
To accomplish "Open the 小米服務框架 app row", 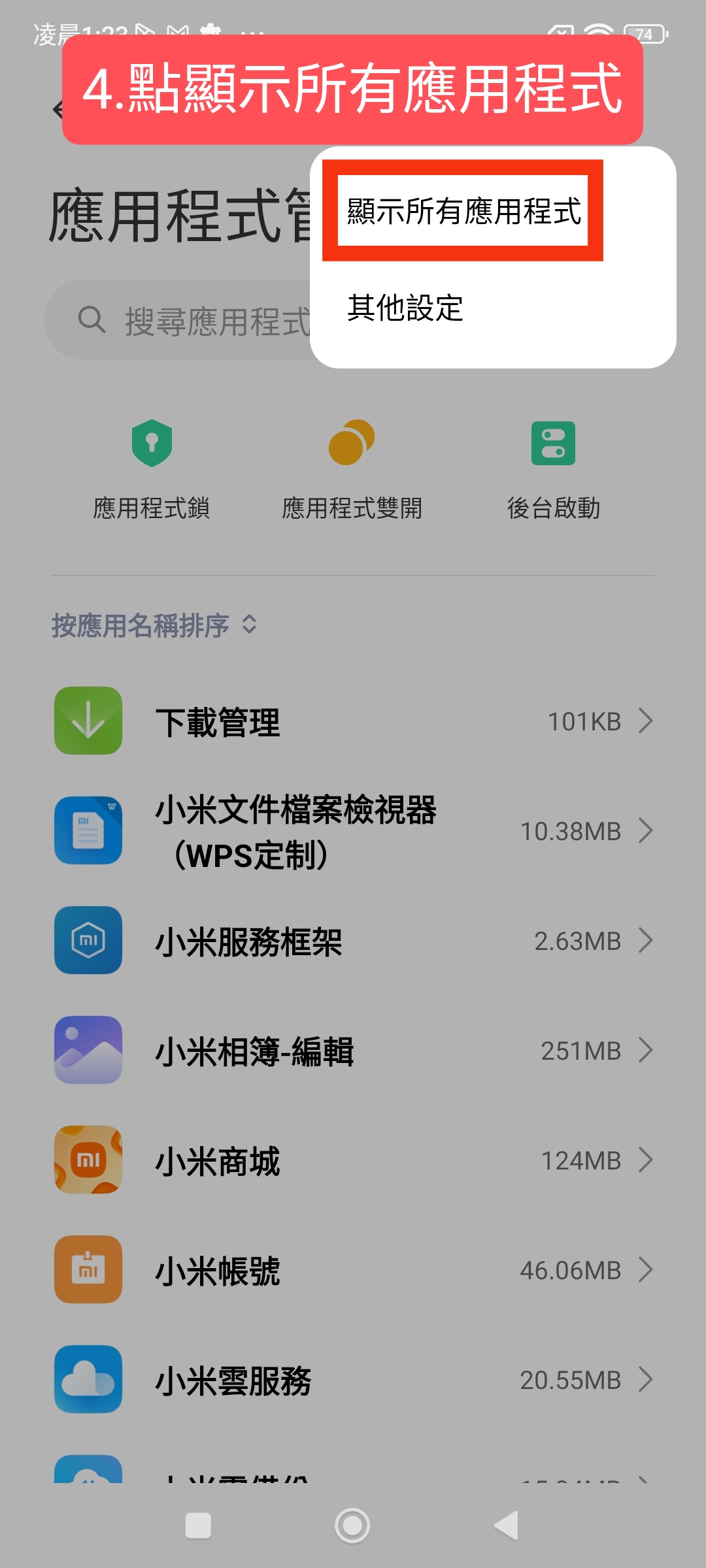I will tap(353, 941).
